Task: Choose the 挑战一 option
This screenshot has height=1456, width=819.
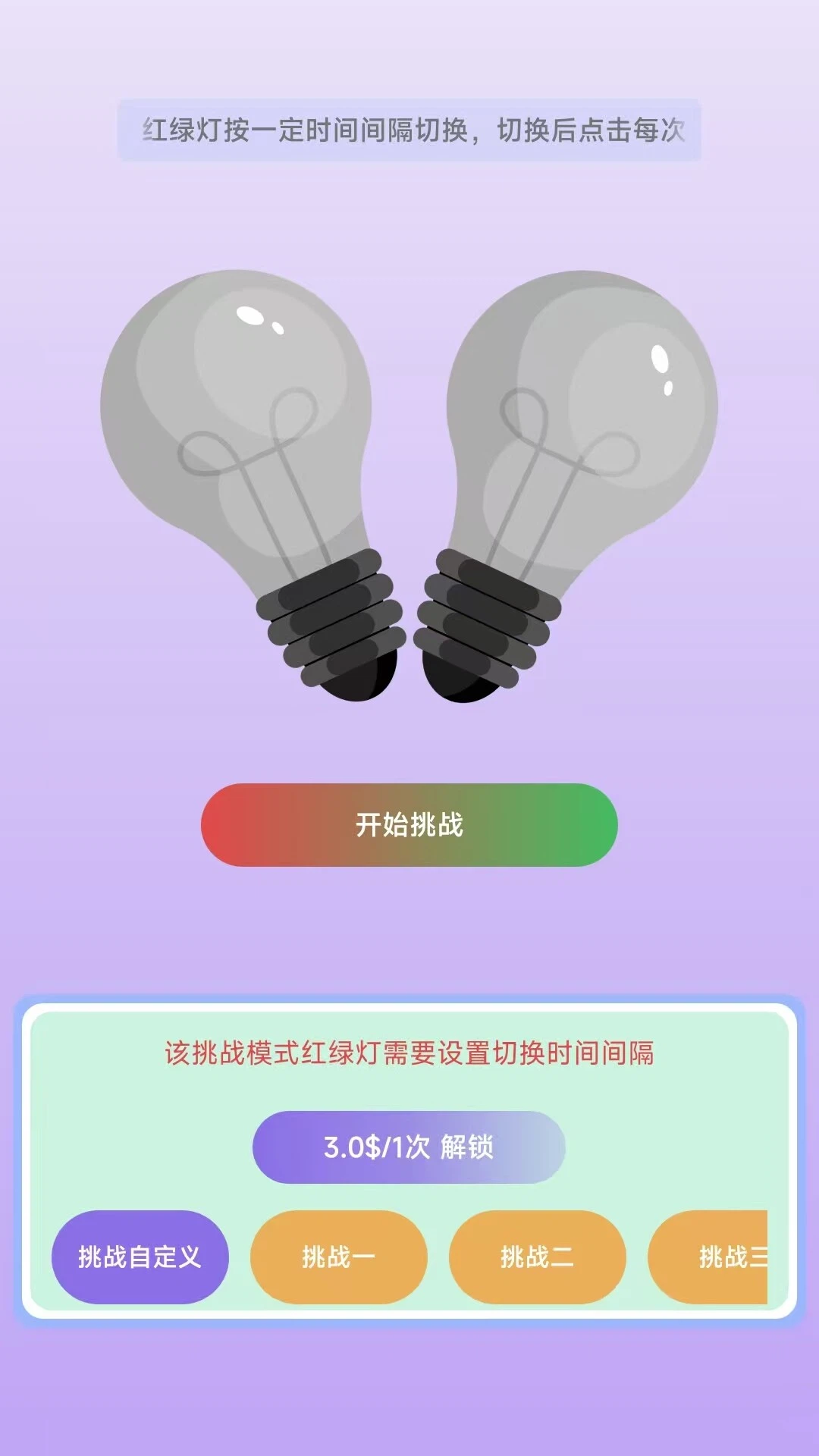Action: pyautogui.click(x=339, y=1257)
